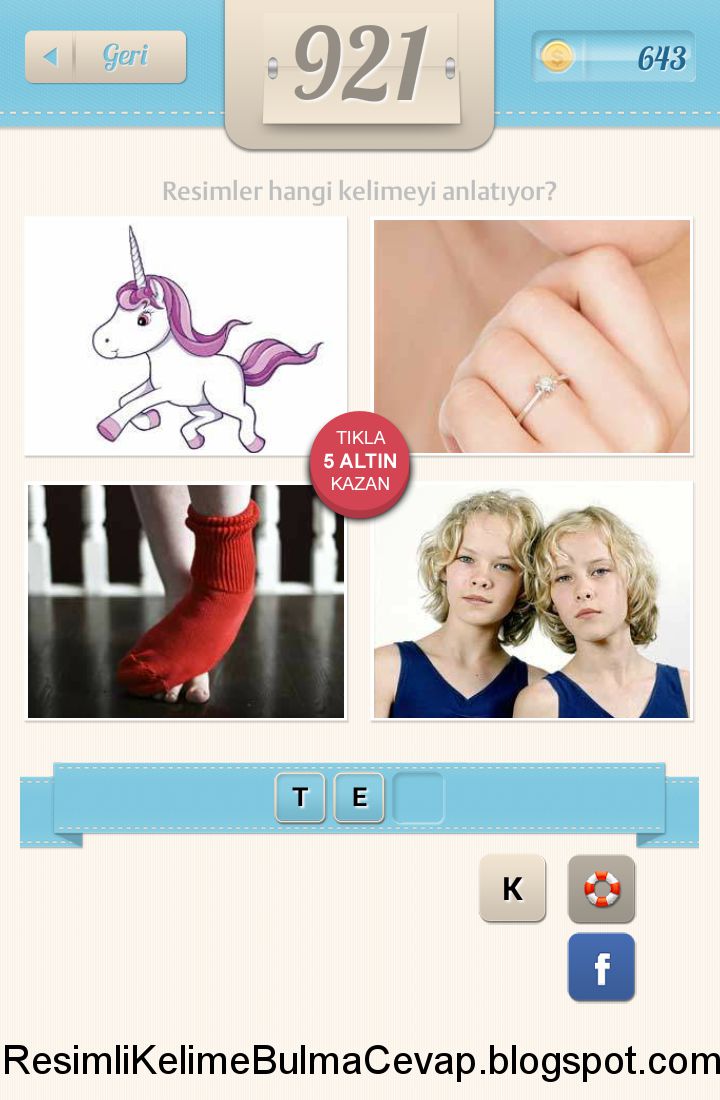The width and height of the screenshot is (720, 1100).
Task: Enlarge the unicorn picture
Action: (185, 335)
